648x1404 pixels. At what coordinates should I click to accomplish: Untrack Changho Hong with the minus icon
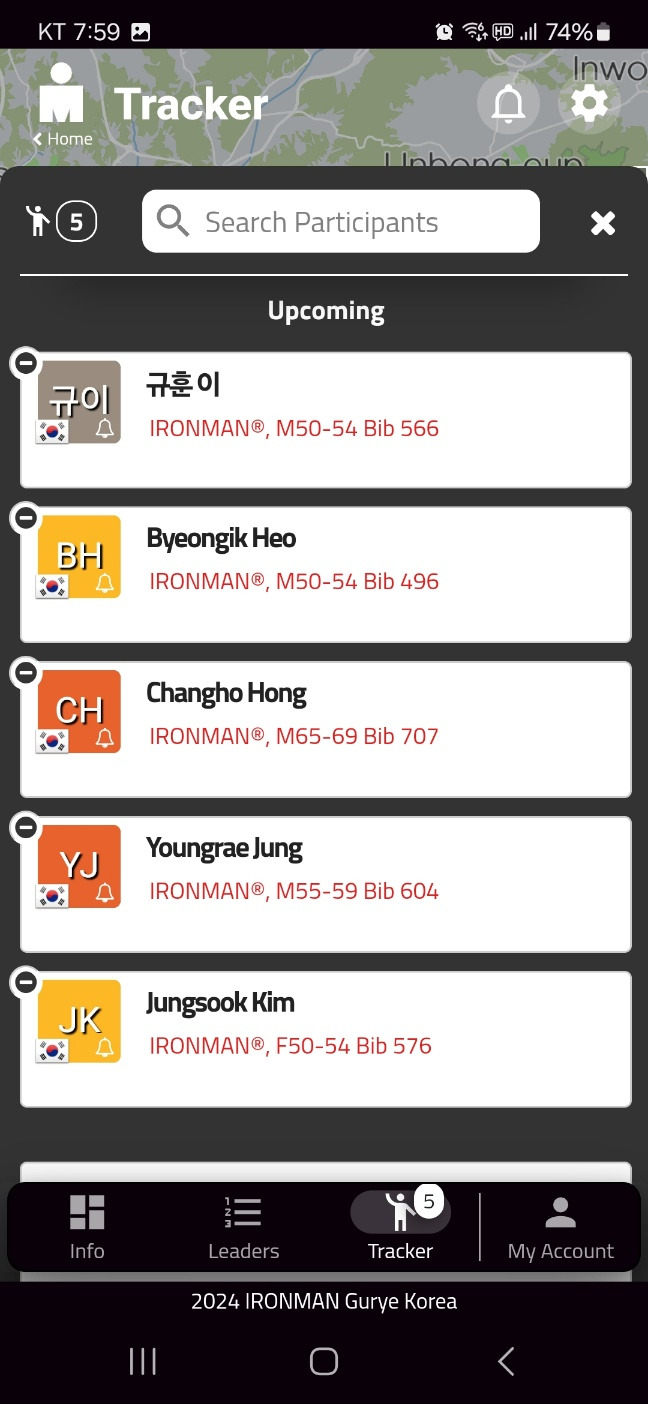pos(26,673)
